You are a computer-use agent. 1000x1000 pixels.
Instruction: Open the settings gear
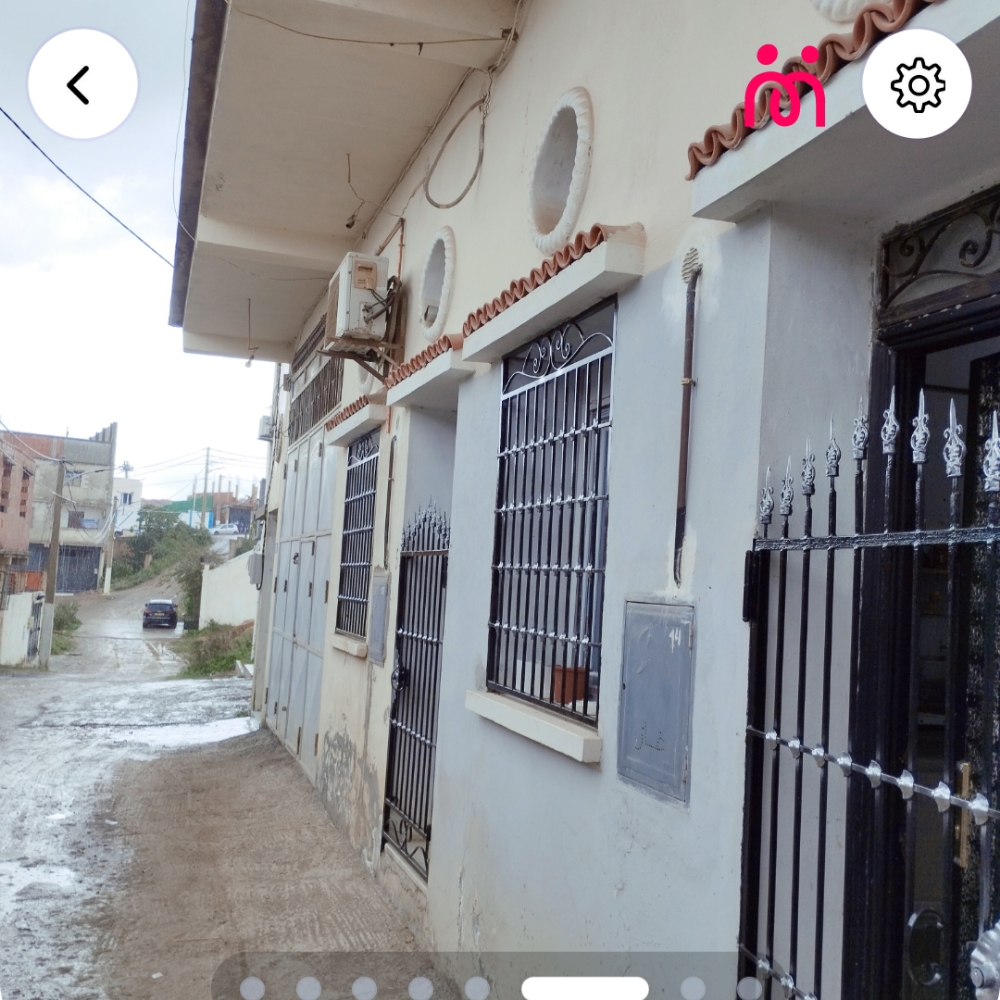click(x=916, y=84)
